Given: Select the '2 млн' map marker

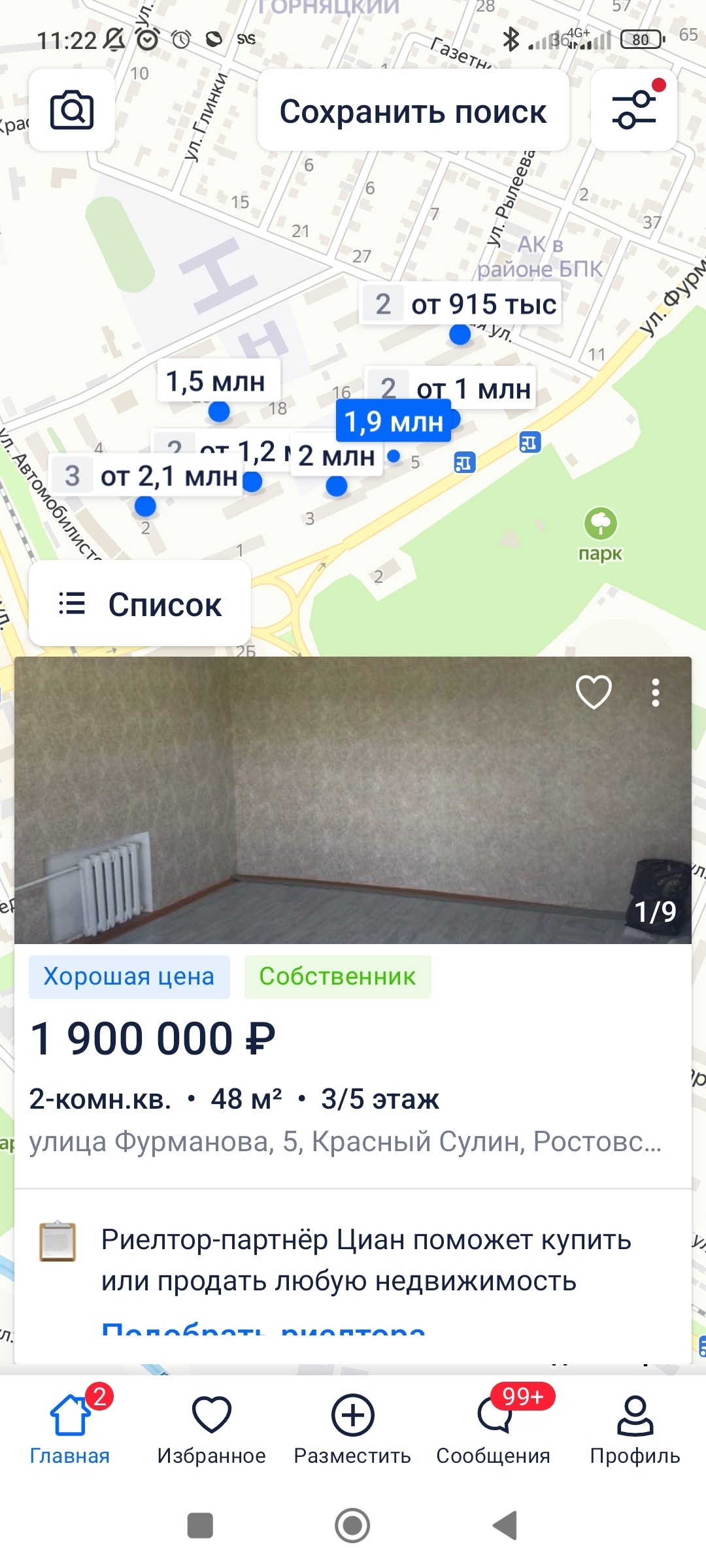Looking at the screenshot, I should coord(337,457).
